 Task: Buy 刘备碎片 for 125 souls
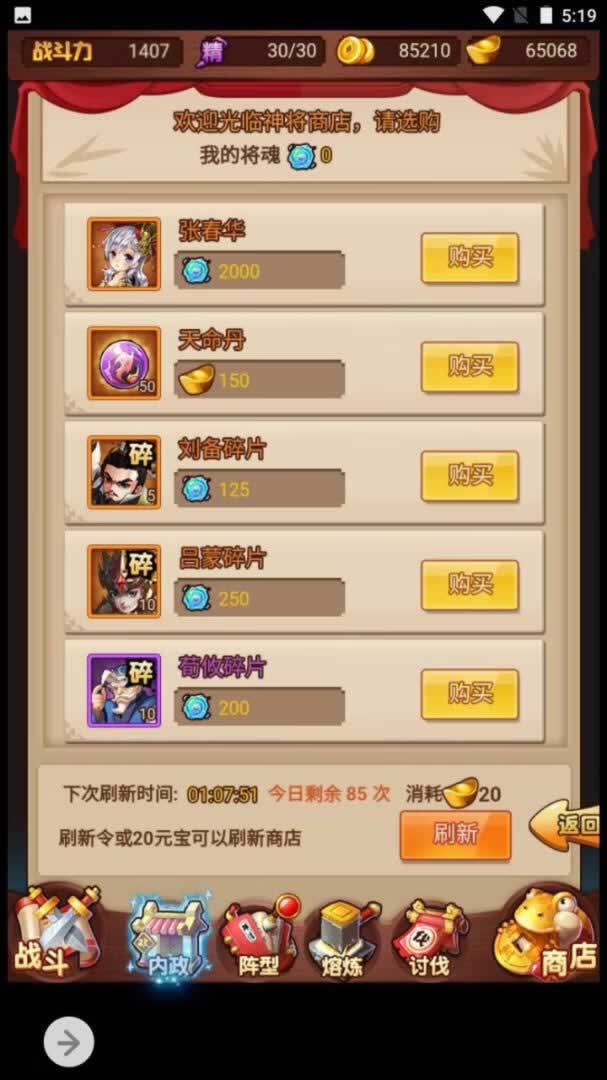(x=469, y=476)
